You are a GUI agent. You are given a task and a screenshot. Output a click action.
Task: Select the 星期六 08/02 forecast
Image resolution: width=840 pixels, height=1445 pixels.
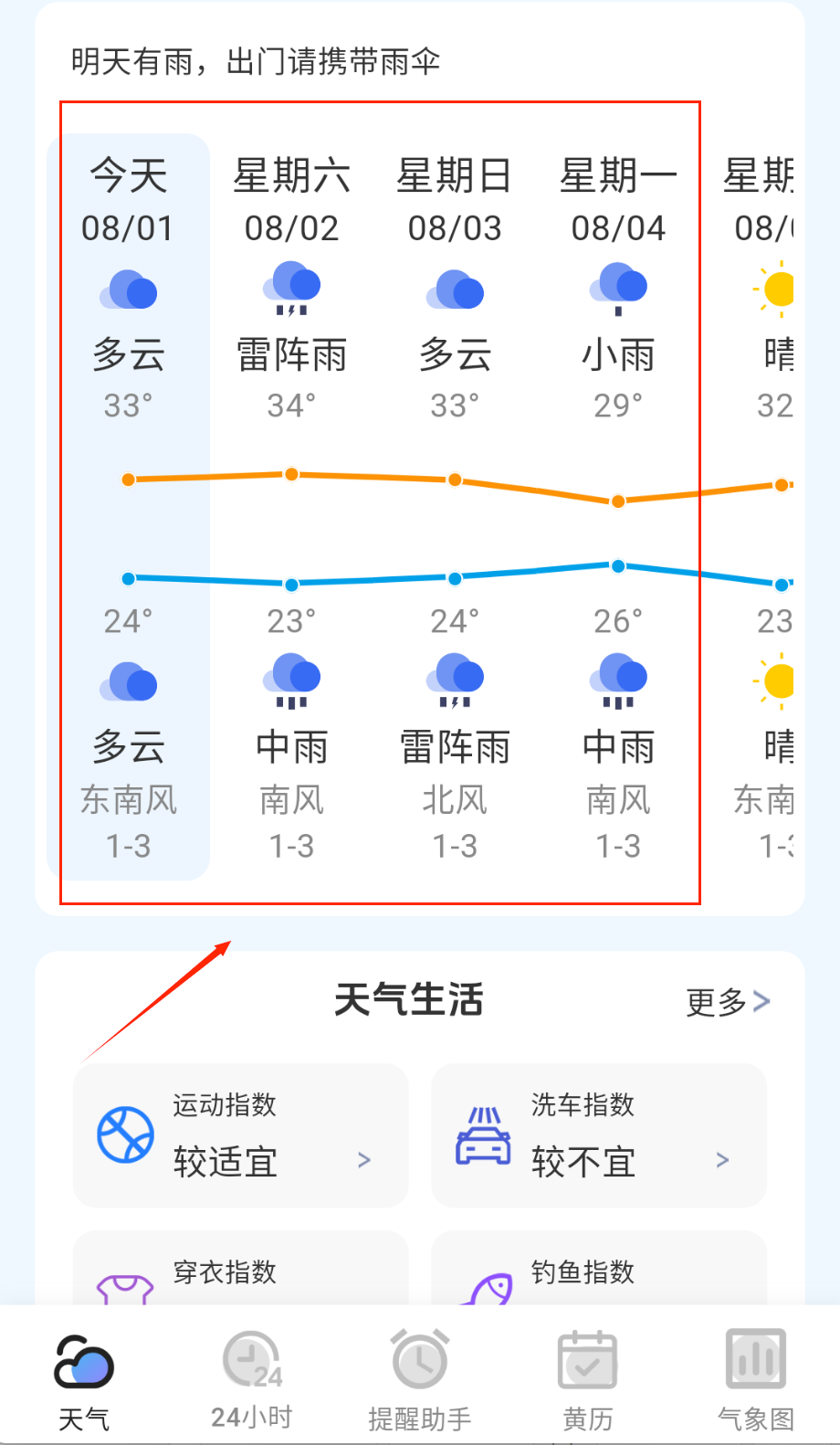(291, 506)
